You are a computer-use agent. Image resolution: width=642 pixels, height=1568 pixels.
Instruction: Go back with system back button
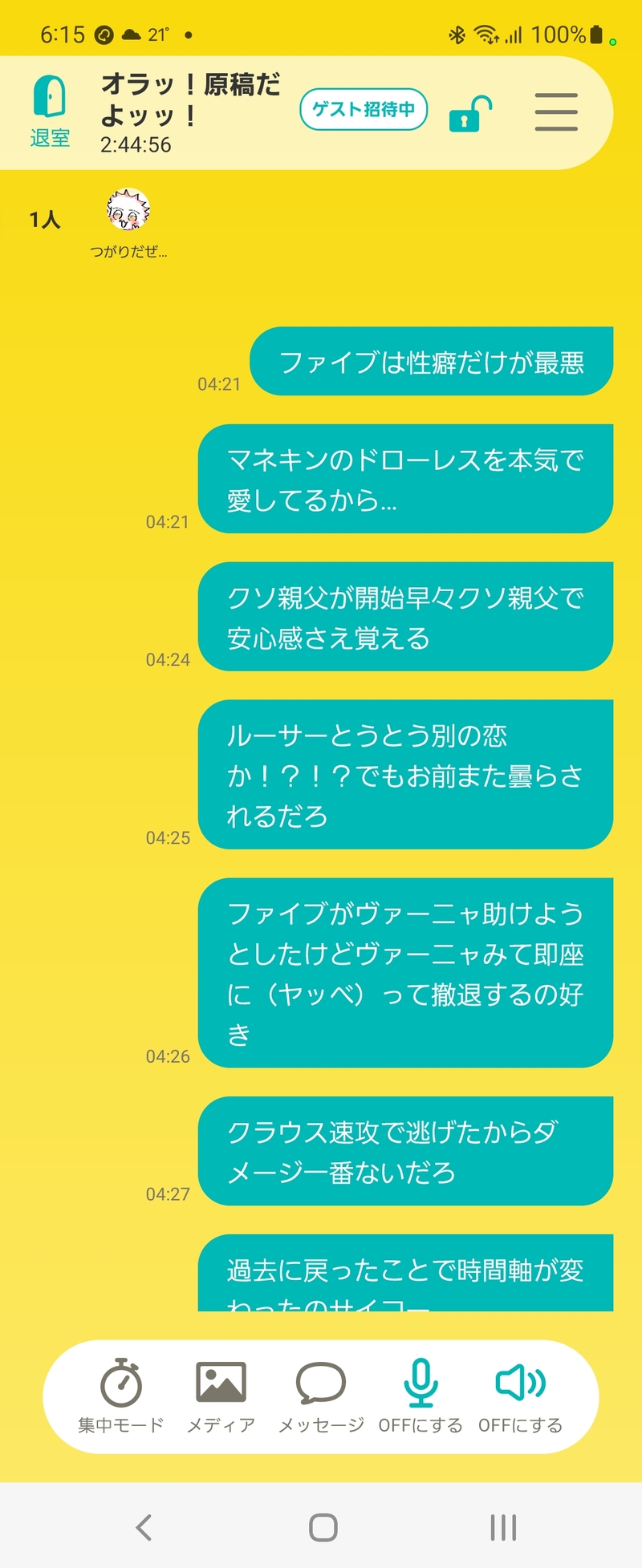[x=144, y=1527]
